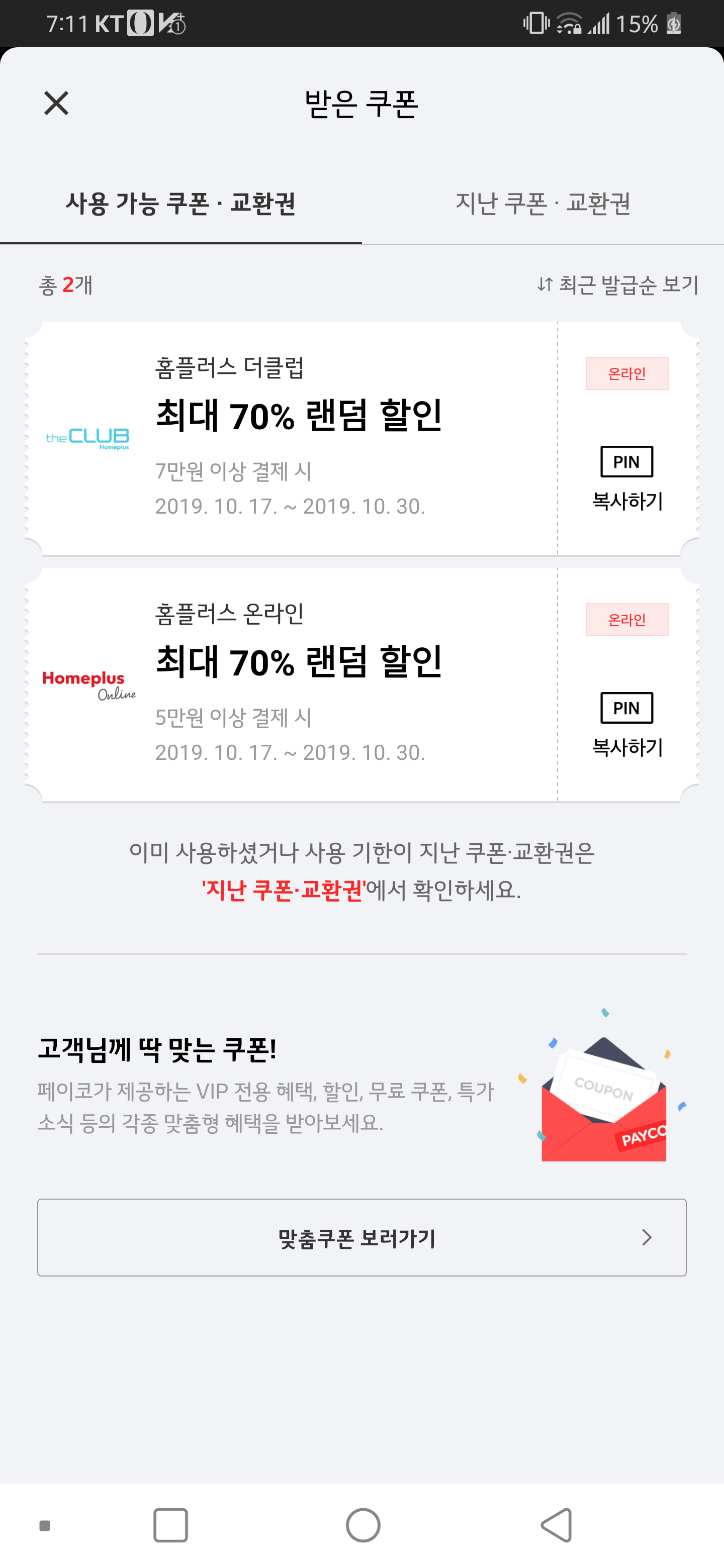Open the recent apps view
724x1568 pixels.
coord(170,1525)
